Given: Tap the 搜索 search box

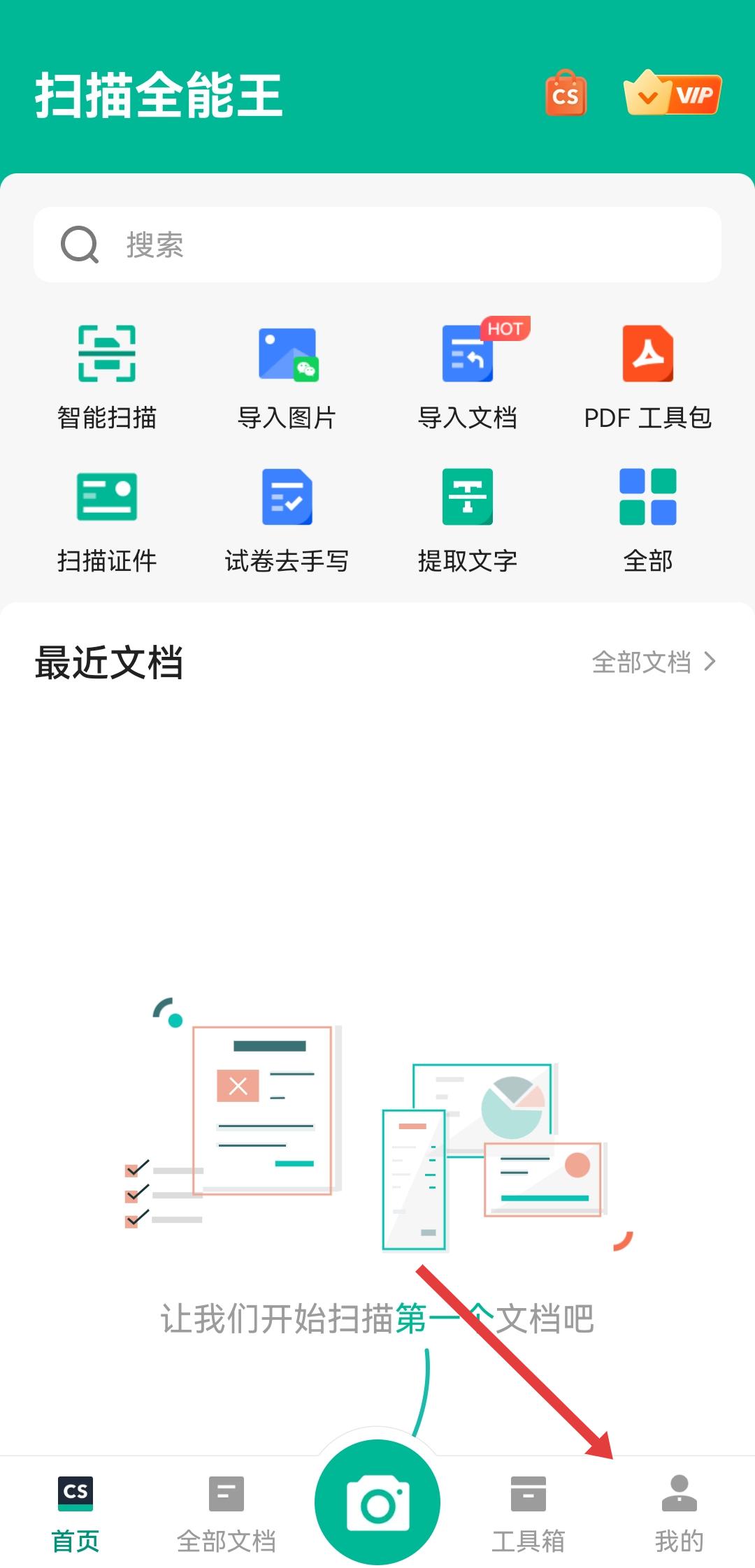Looking at the screenshot, I should (x=377, y=245).
